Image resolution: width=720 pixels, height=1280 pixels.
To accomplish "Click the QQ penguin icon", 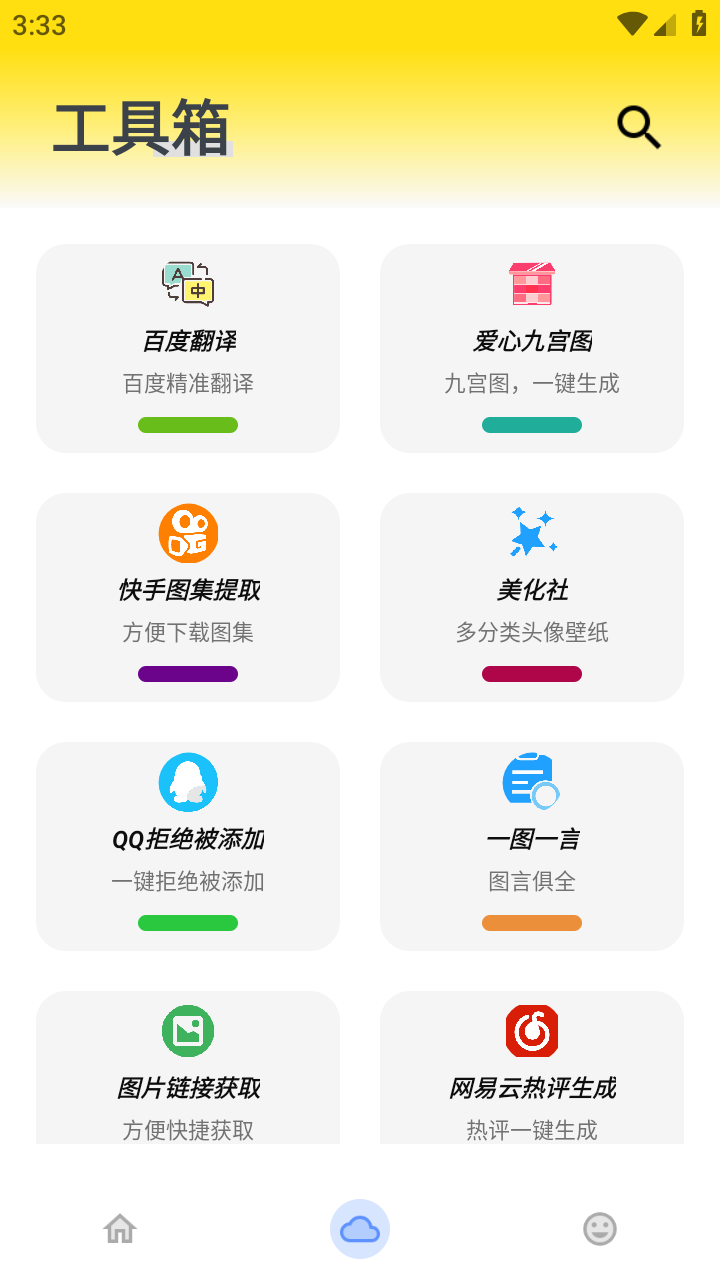I will click(x=188, y=782).
